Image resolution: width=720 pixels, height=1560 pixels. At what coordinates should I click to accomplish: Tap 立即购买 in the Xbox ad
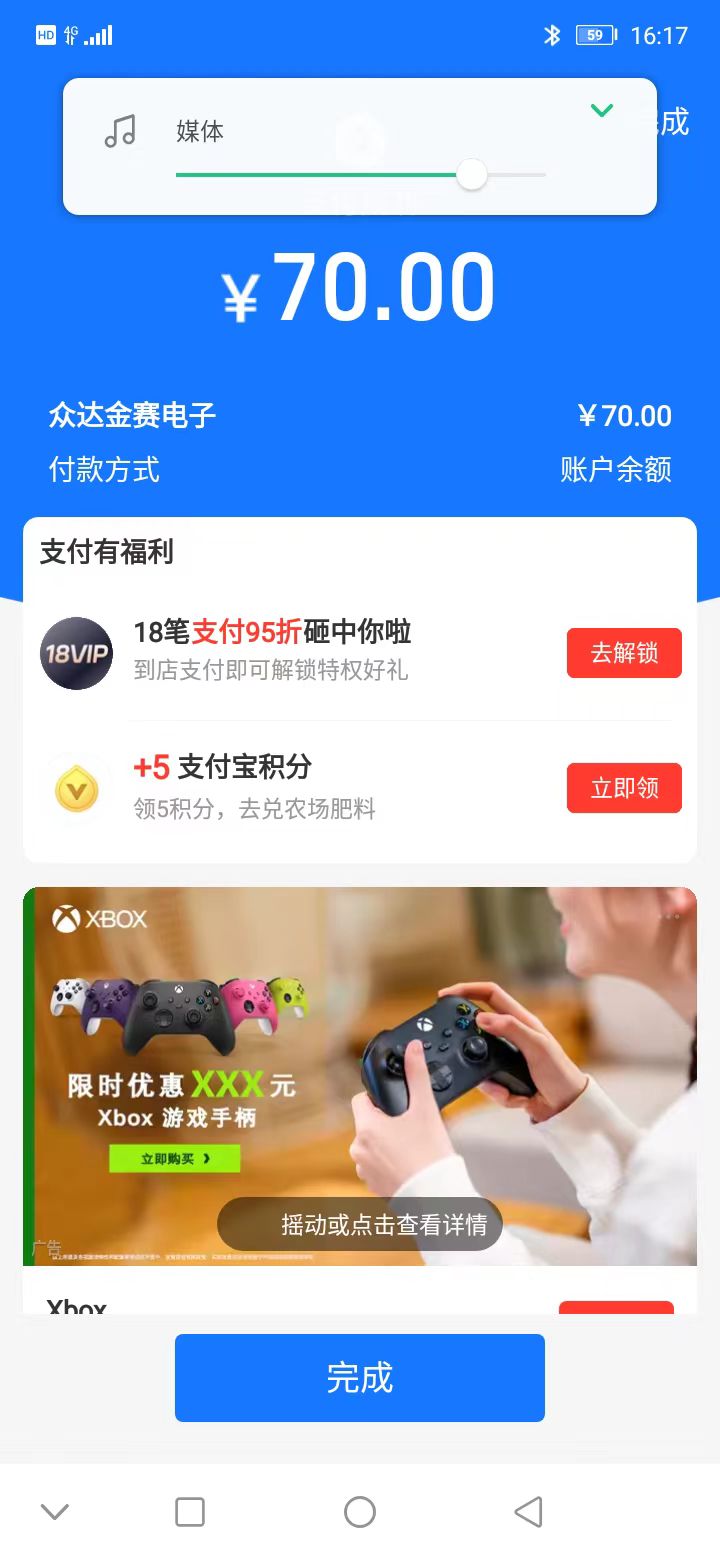click(x=175, y=1159)
